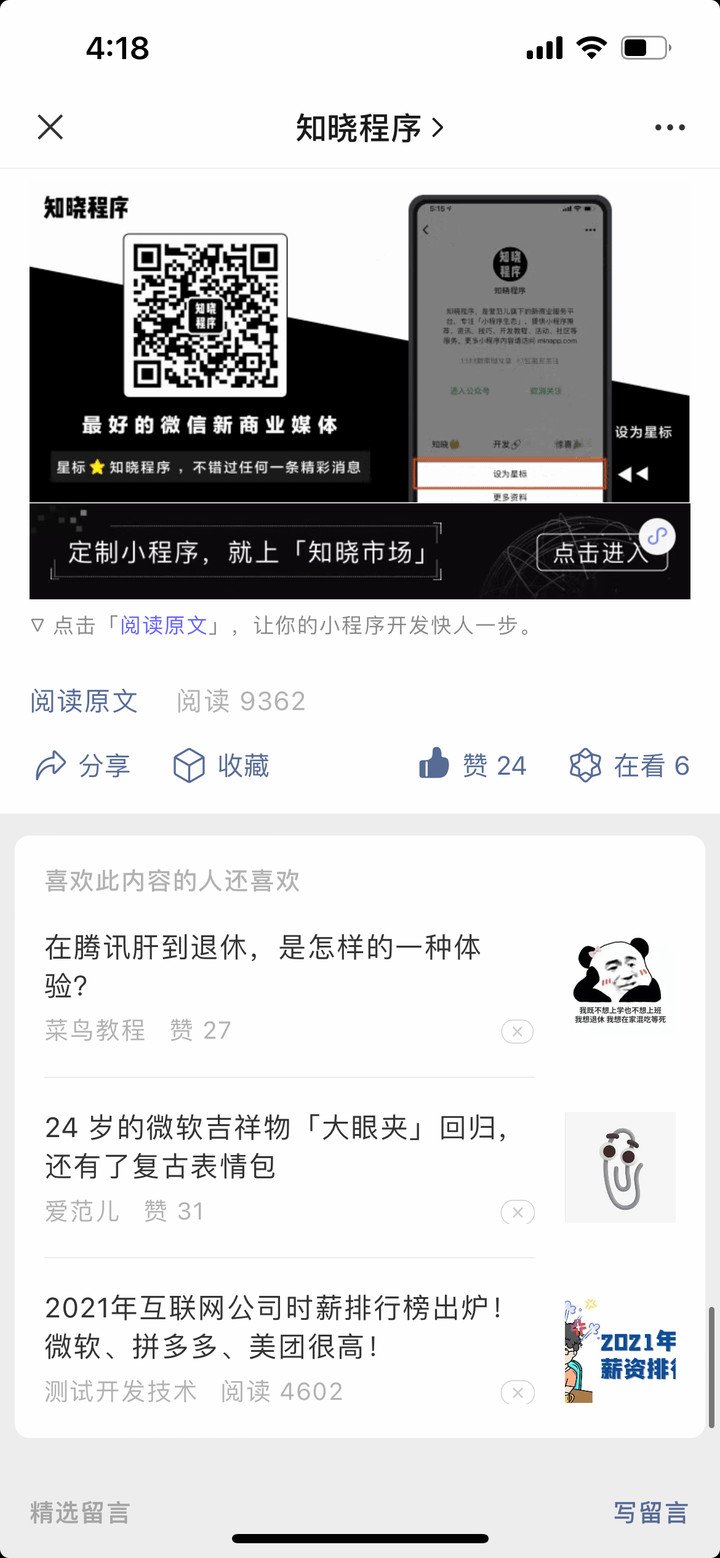Viewport: 720px width, 1558px height.
Task: Dismiss the 爱范儿 recommendation
Action: [x=517, y=1213]
